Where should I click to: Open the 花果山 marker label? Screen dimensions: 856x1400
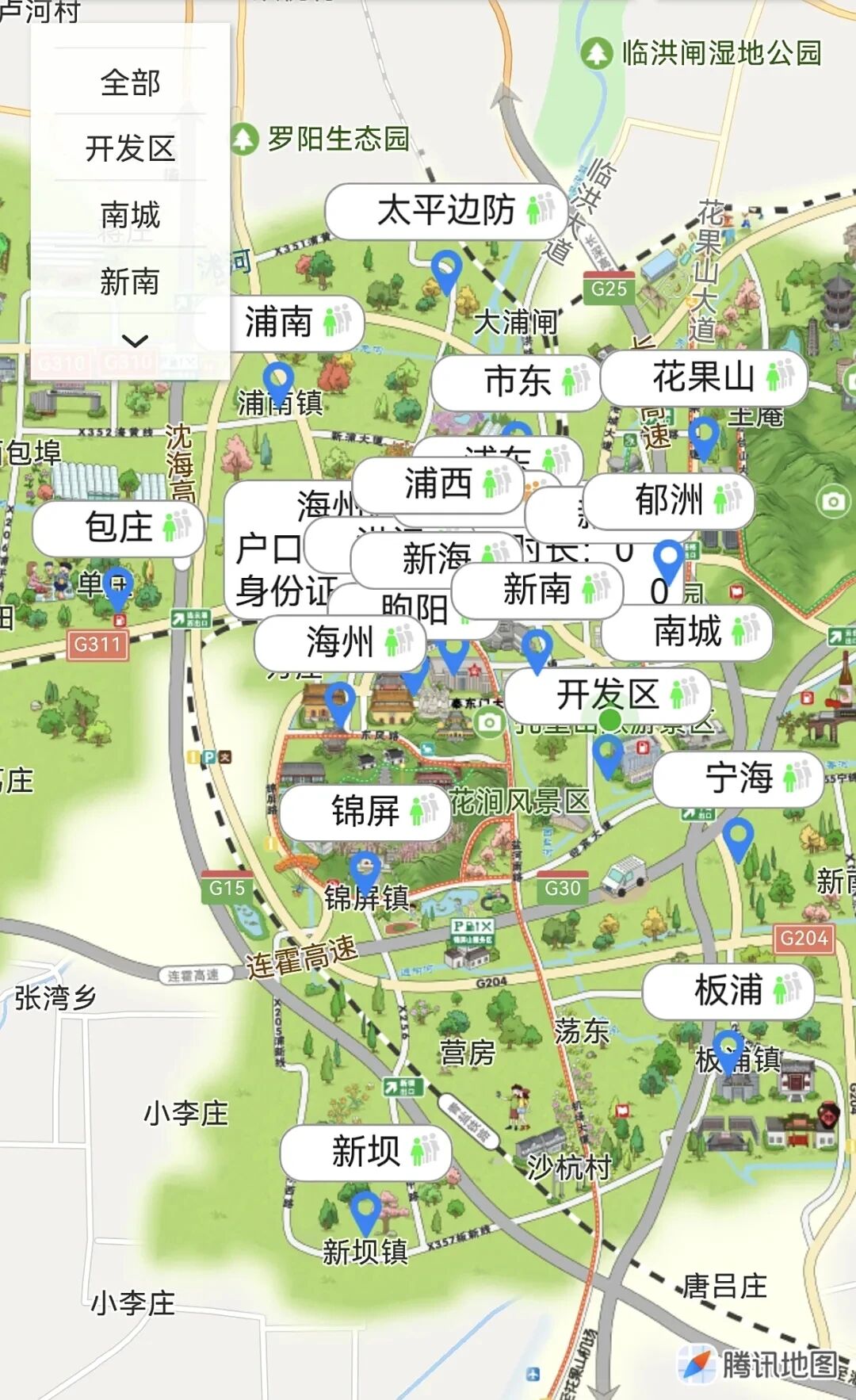[x=704, y=377]
